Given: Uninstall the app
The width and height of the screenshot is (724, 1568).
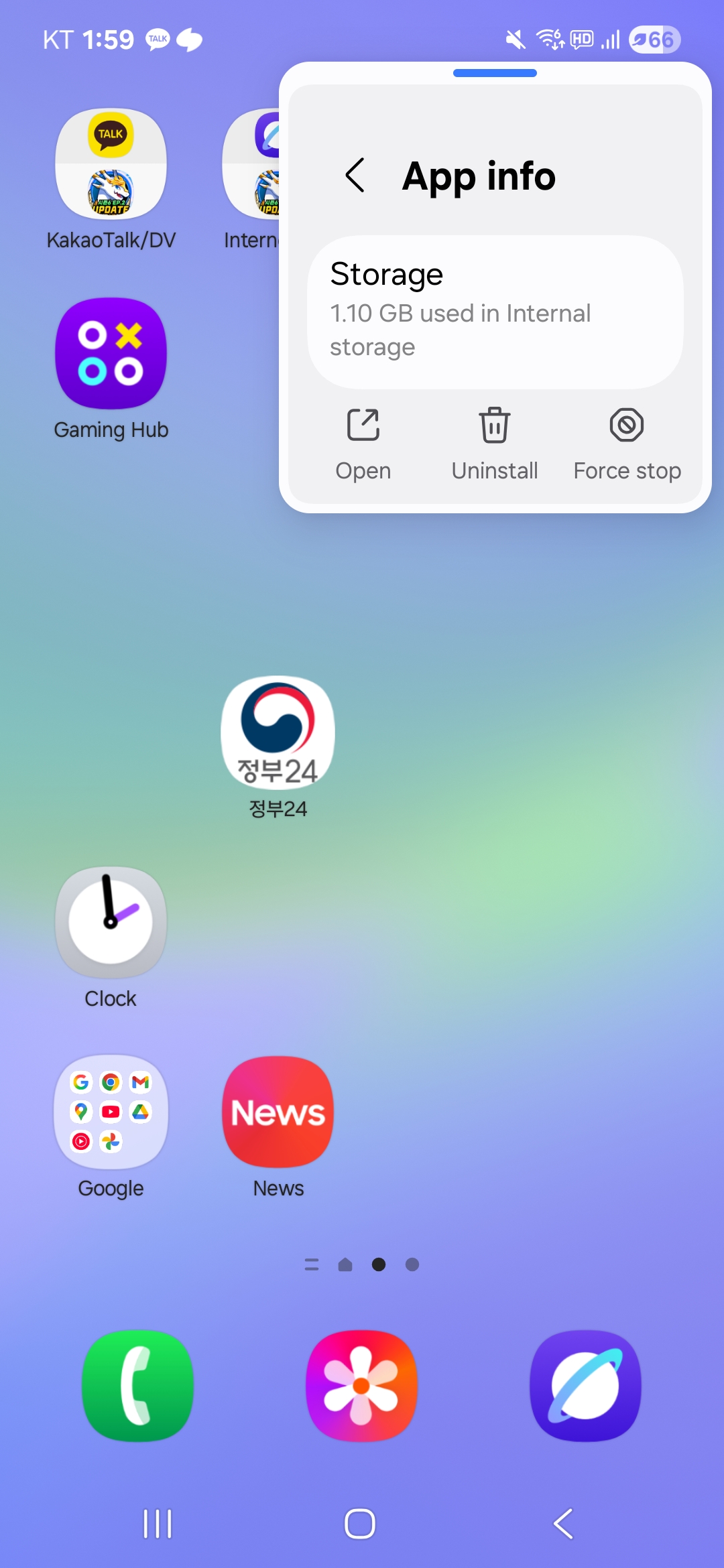Looking at the screenshot, I should (x=495, y=443).
